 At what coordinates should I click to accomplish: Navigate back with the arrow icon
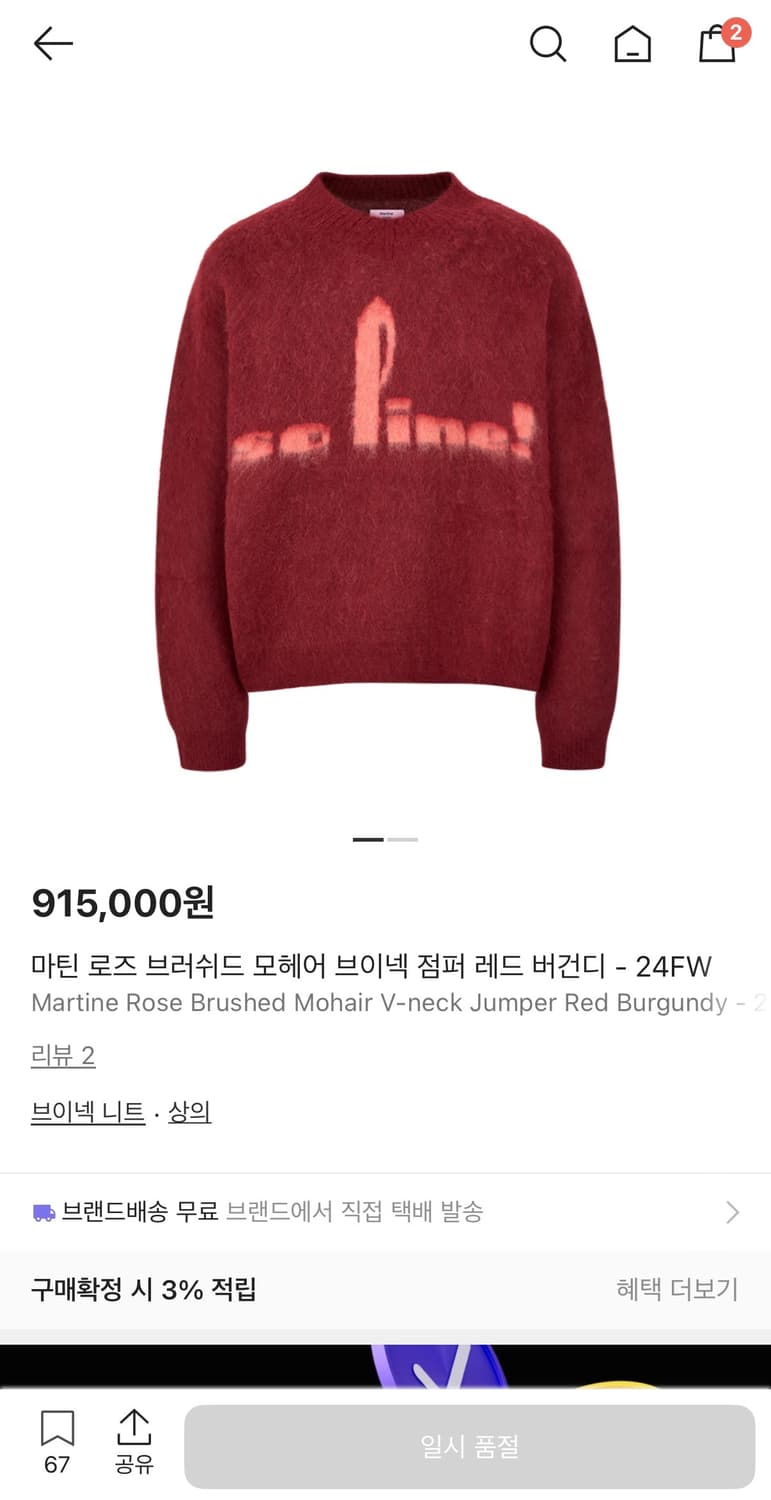click(52, 43)
